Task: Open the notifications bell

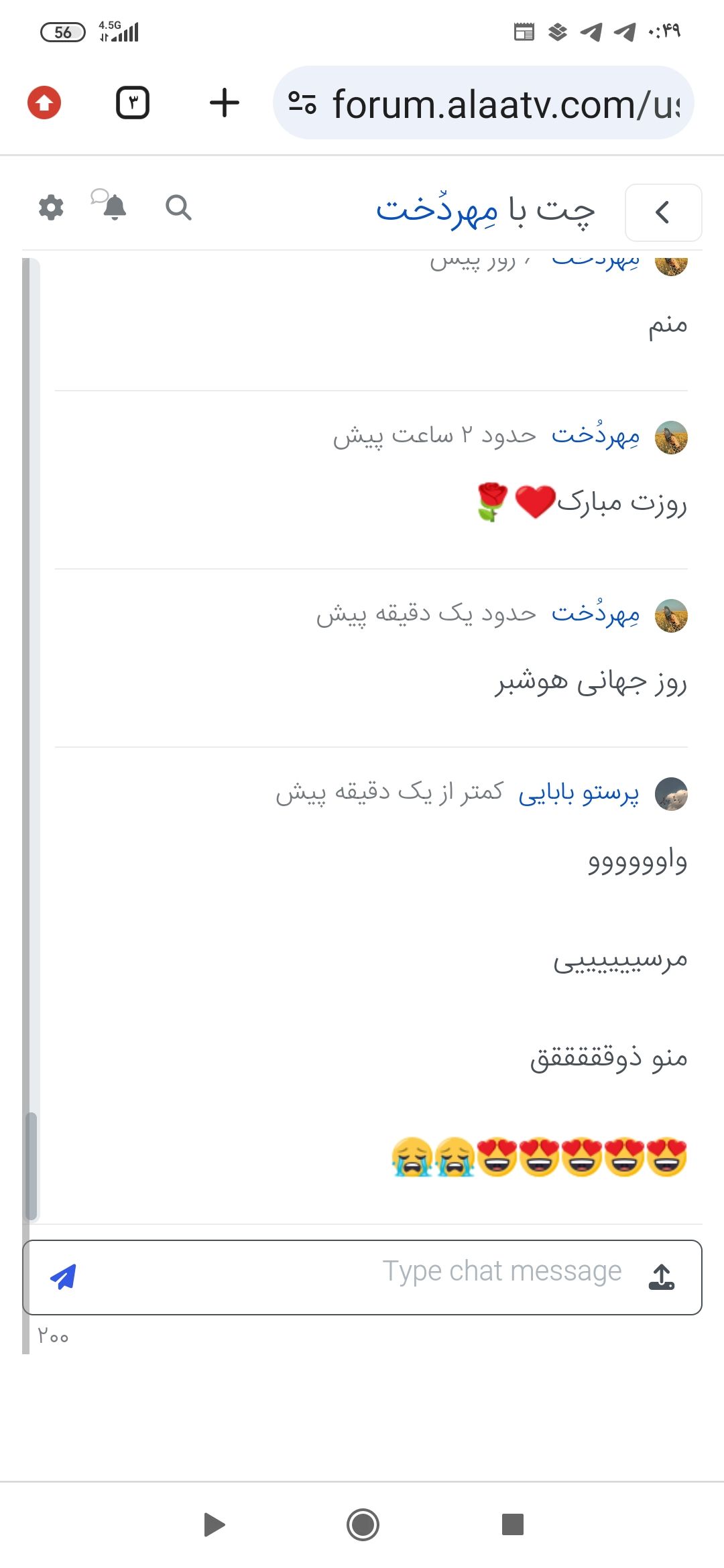Action: [114, 208]
